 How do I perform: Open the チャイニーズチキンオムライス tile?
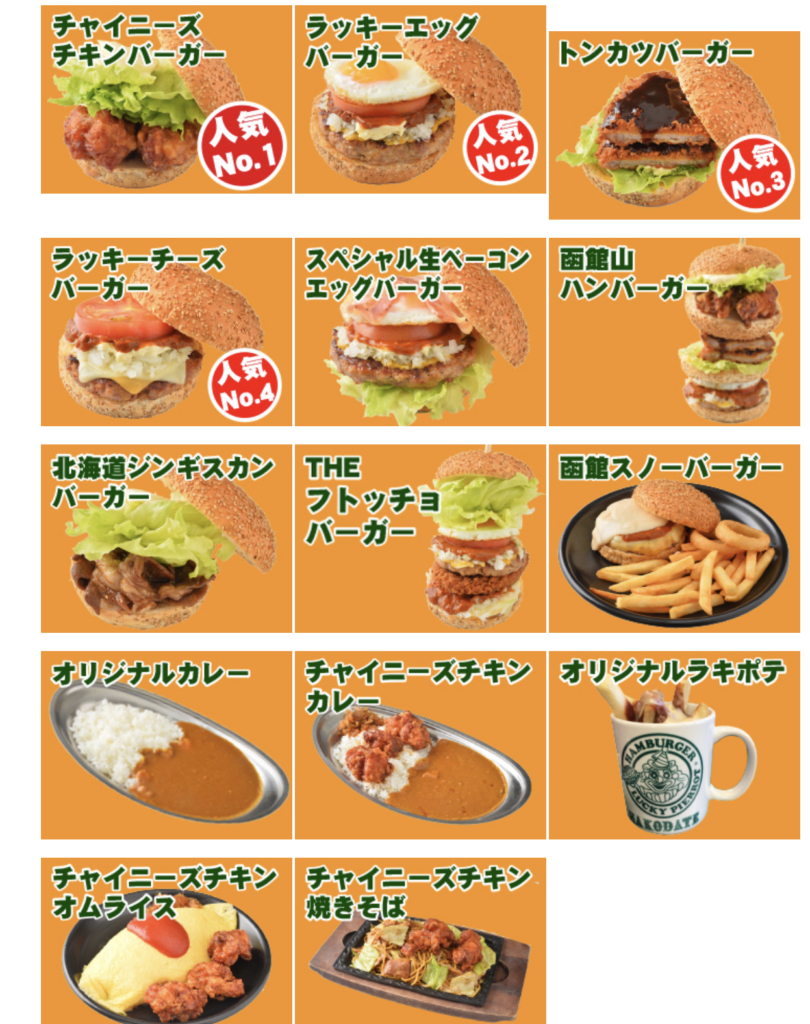(x=166, y=940)
